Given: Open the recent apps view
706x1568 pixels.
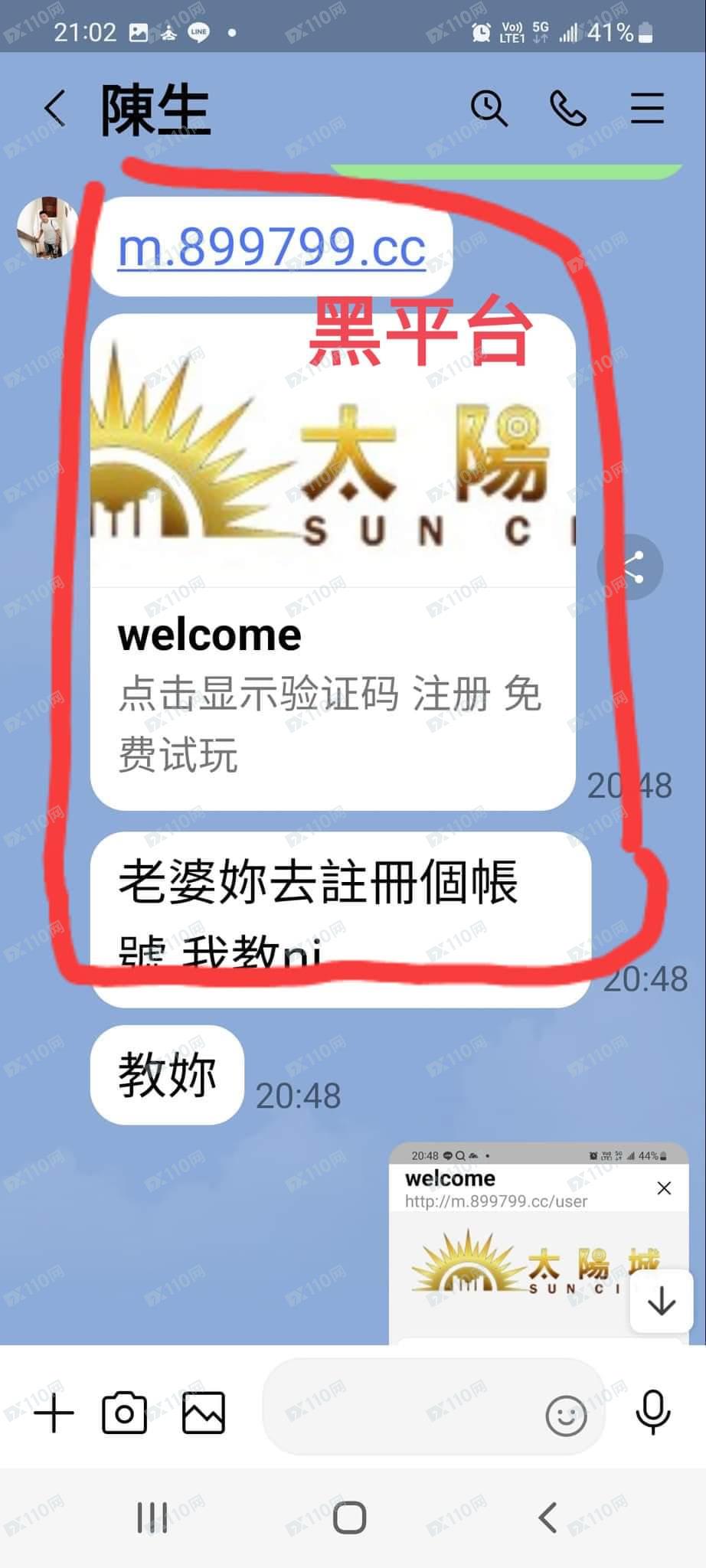Looking at the screenshot, I should click(x=152, y=1517).
